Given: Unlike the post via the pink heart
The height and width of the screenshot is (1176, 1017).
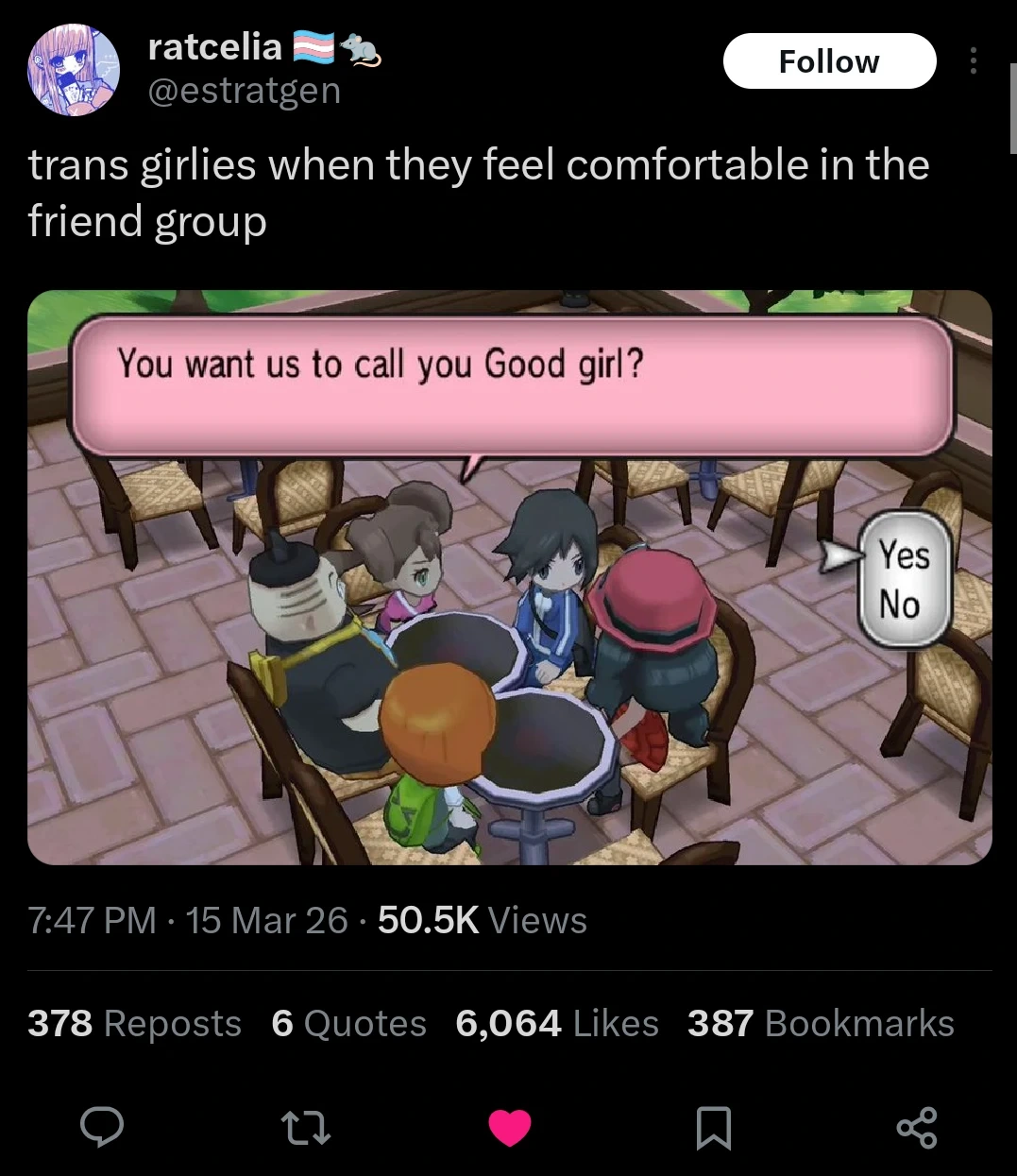Looking at the screenshot, I should [510, 1128].
